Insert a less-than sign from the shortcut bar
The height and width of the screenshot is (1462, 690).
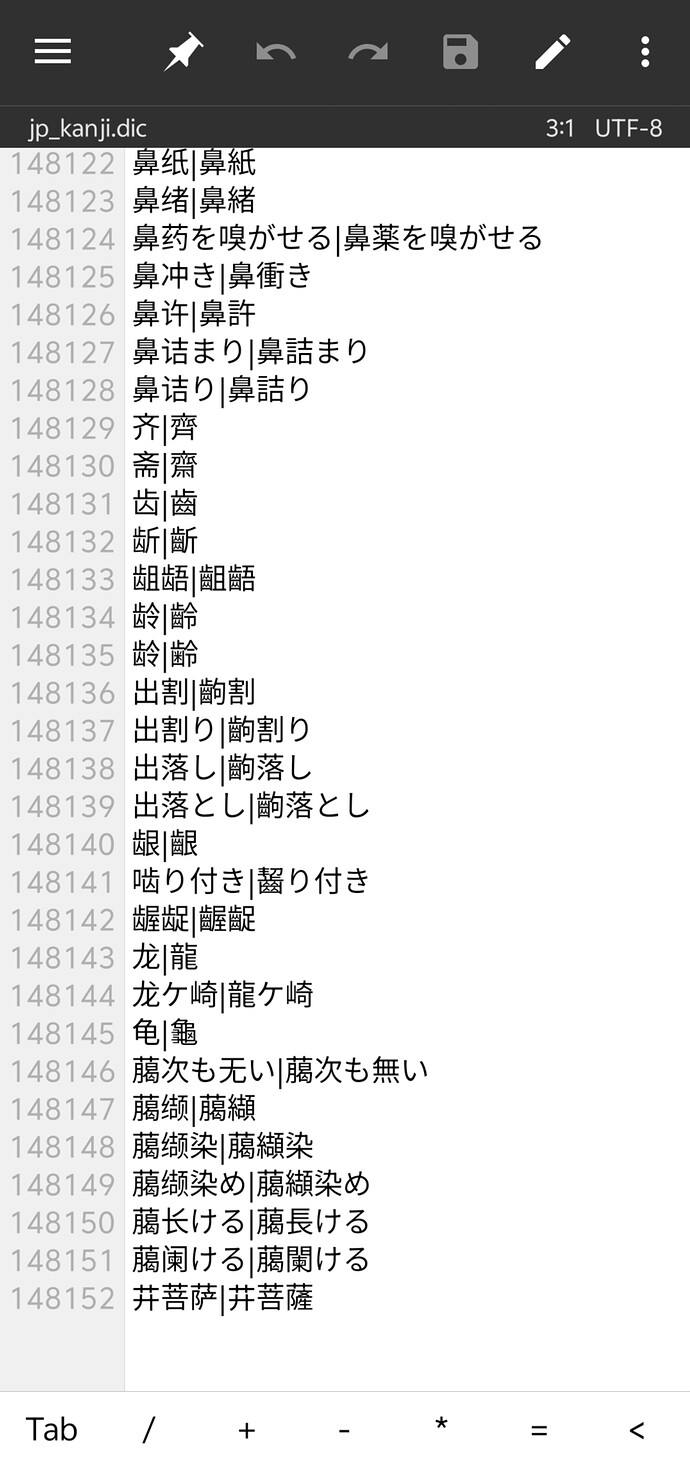[x=636, y=1429]
